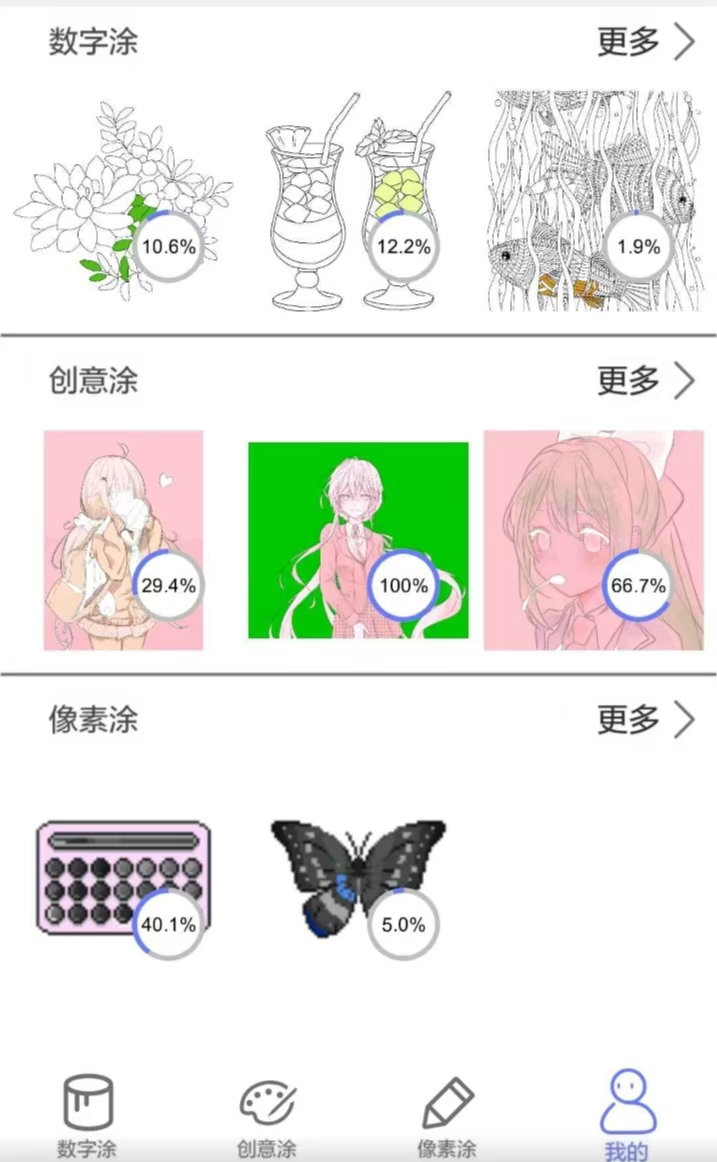Screen dimensions: 717x1162
Task: Open the flower drawing at 10.6%
Action: tap(123, 201)
